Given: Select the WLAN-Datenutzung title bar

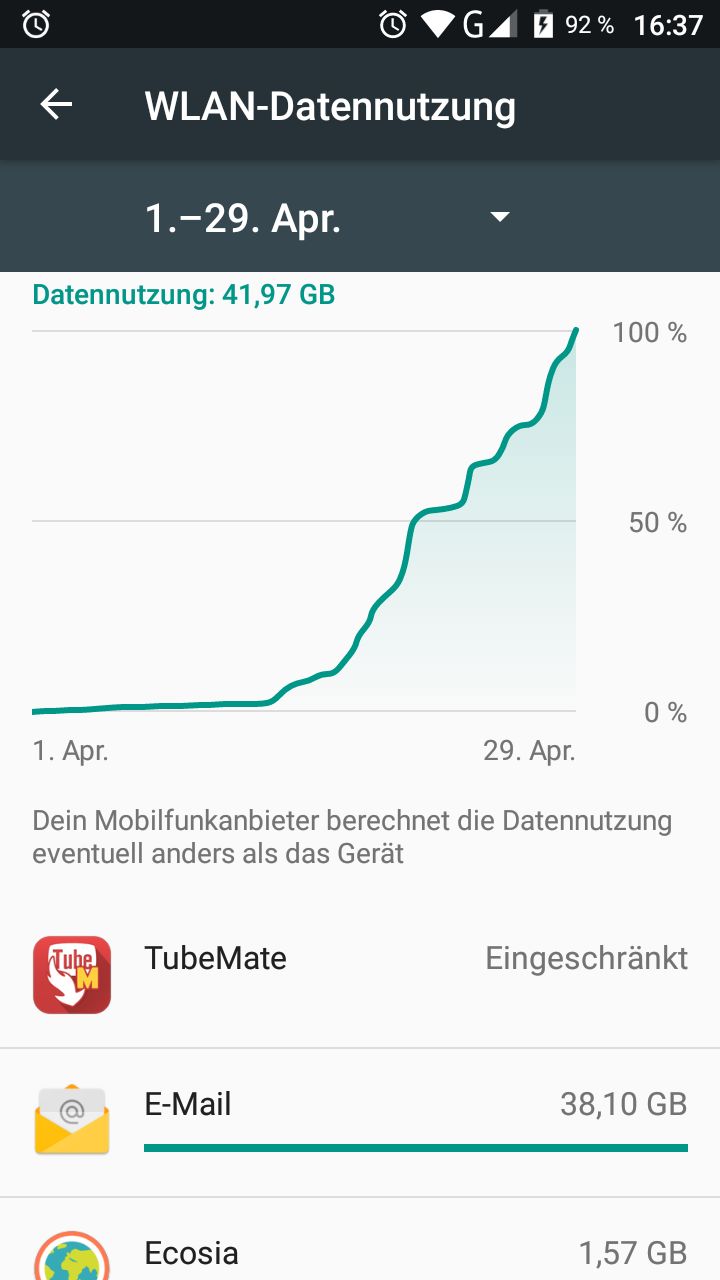Looking at the screenshot, I should (329, 104).
